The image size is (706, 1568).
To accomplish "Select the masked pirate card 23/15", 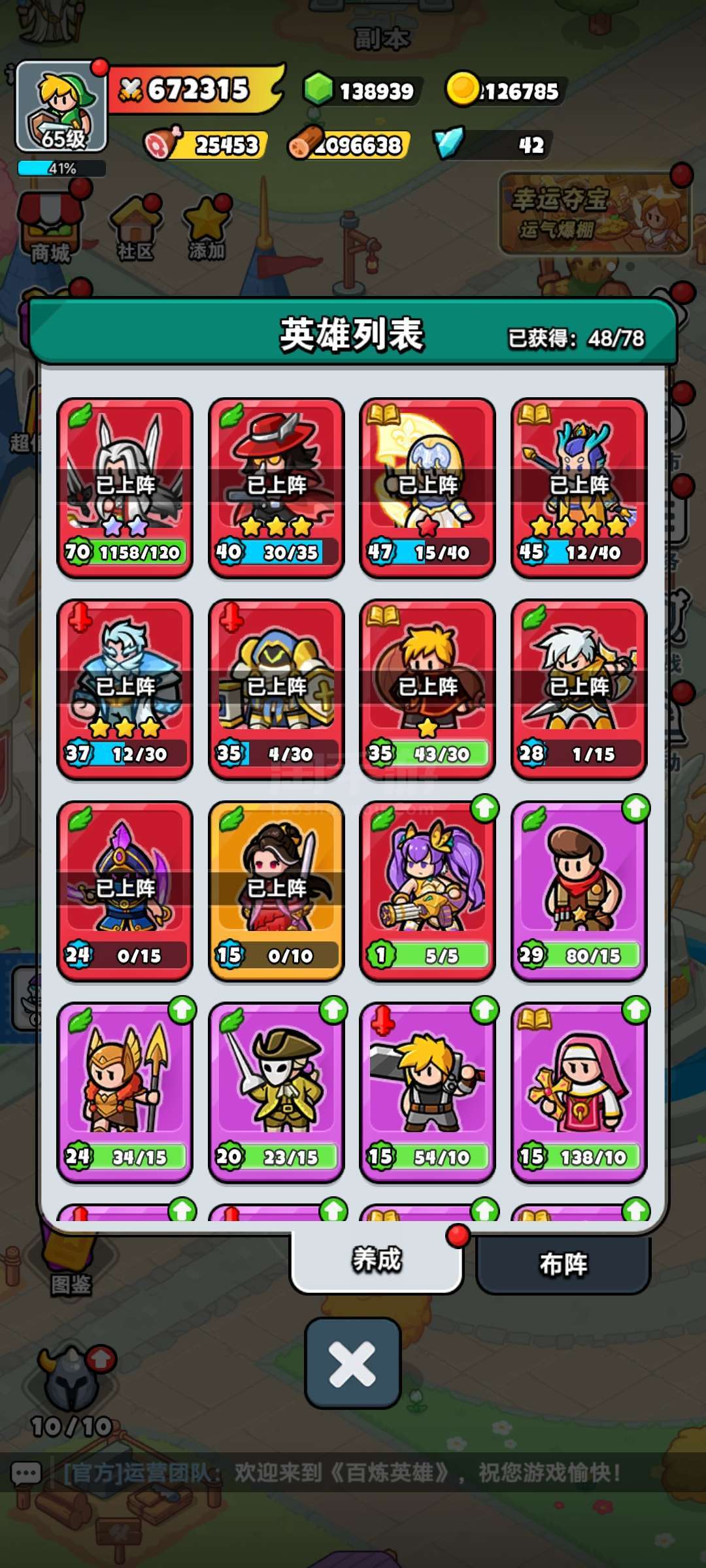I will pos(276,1091).
